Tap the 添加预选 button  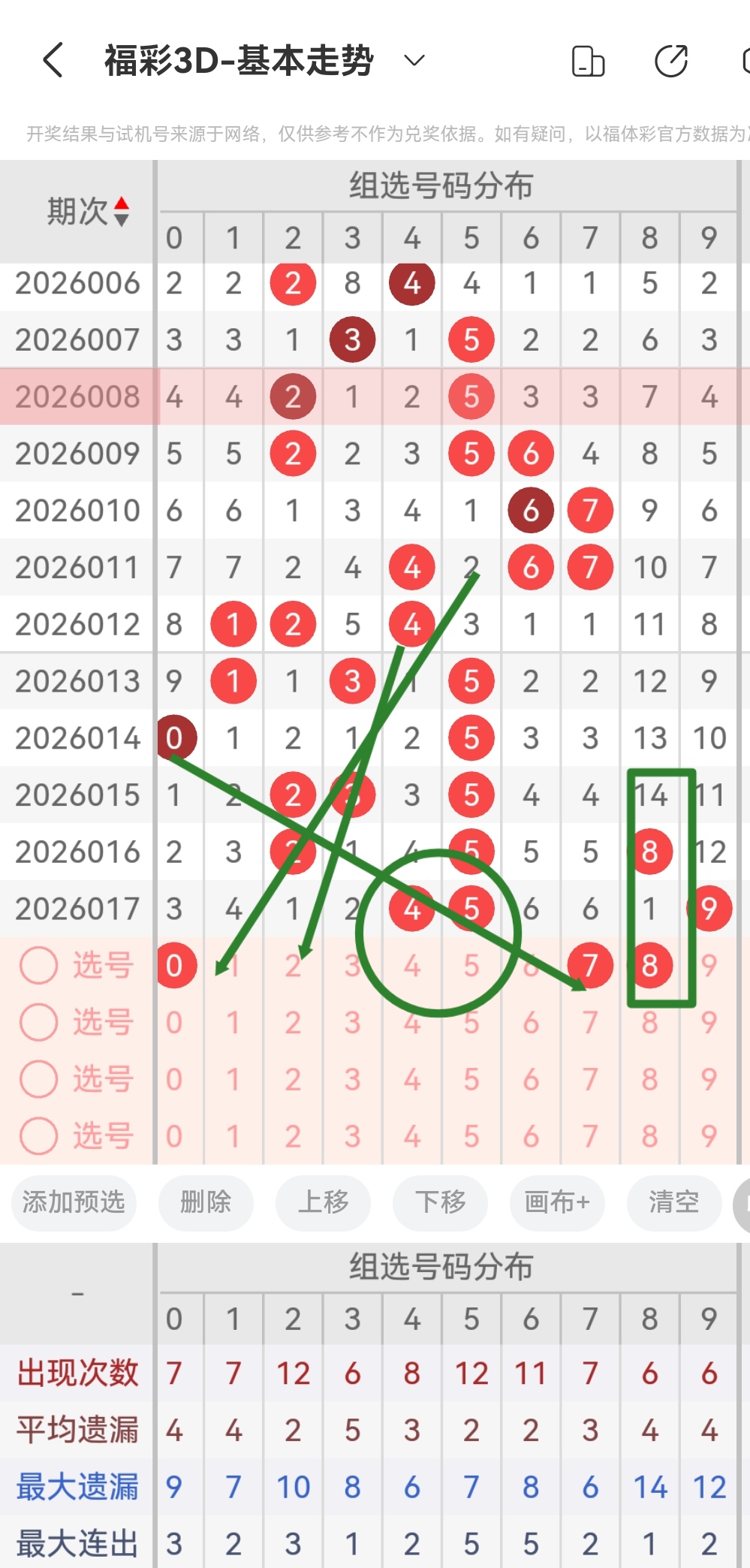(x=73, y=1203)
